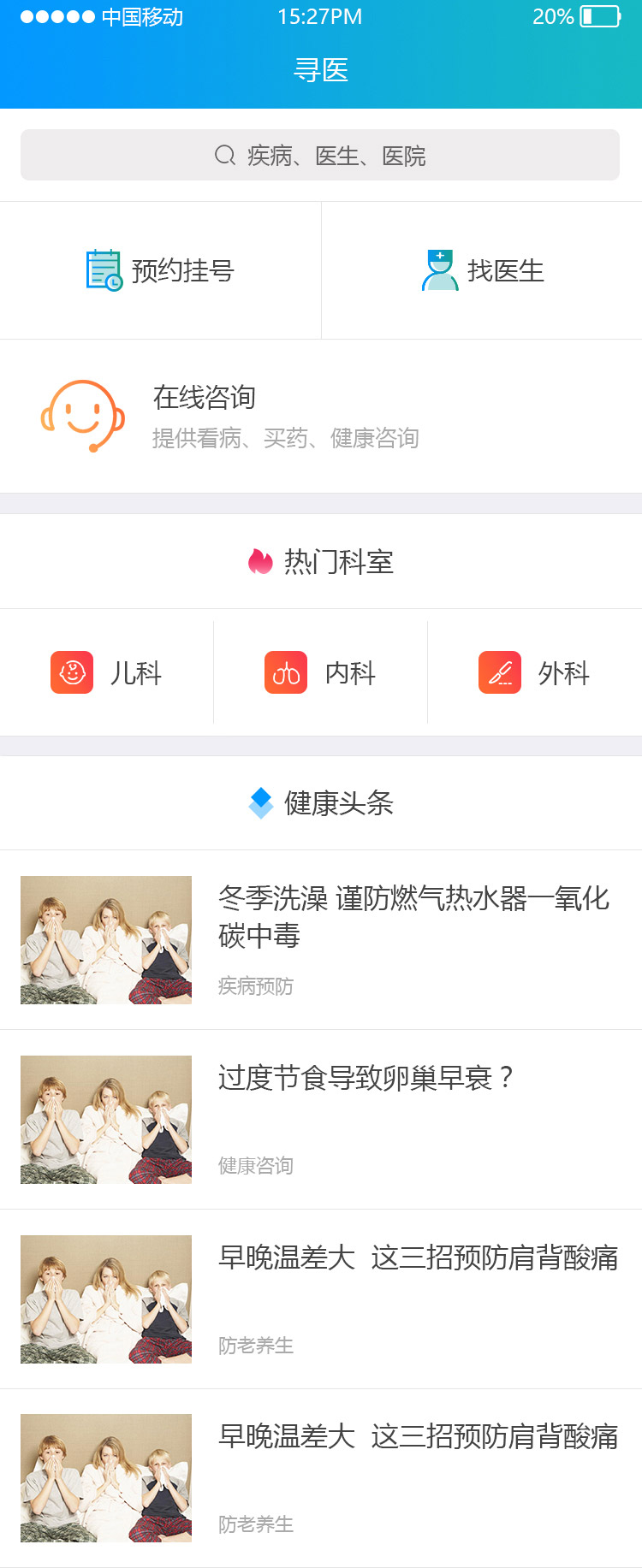Open 找医生 to find a doctor
Image resolution: width=642 pixels, height=1568 pixels.
[x=483, y=270]
